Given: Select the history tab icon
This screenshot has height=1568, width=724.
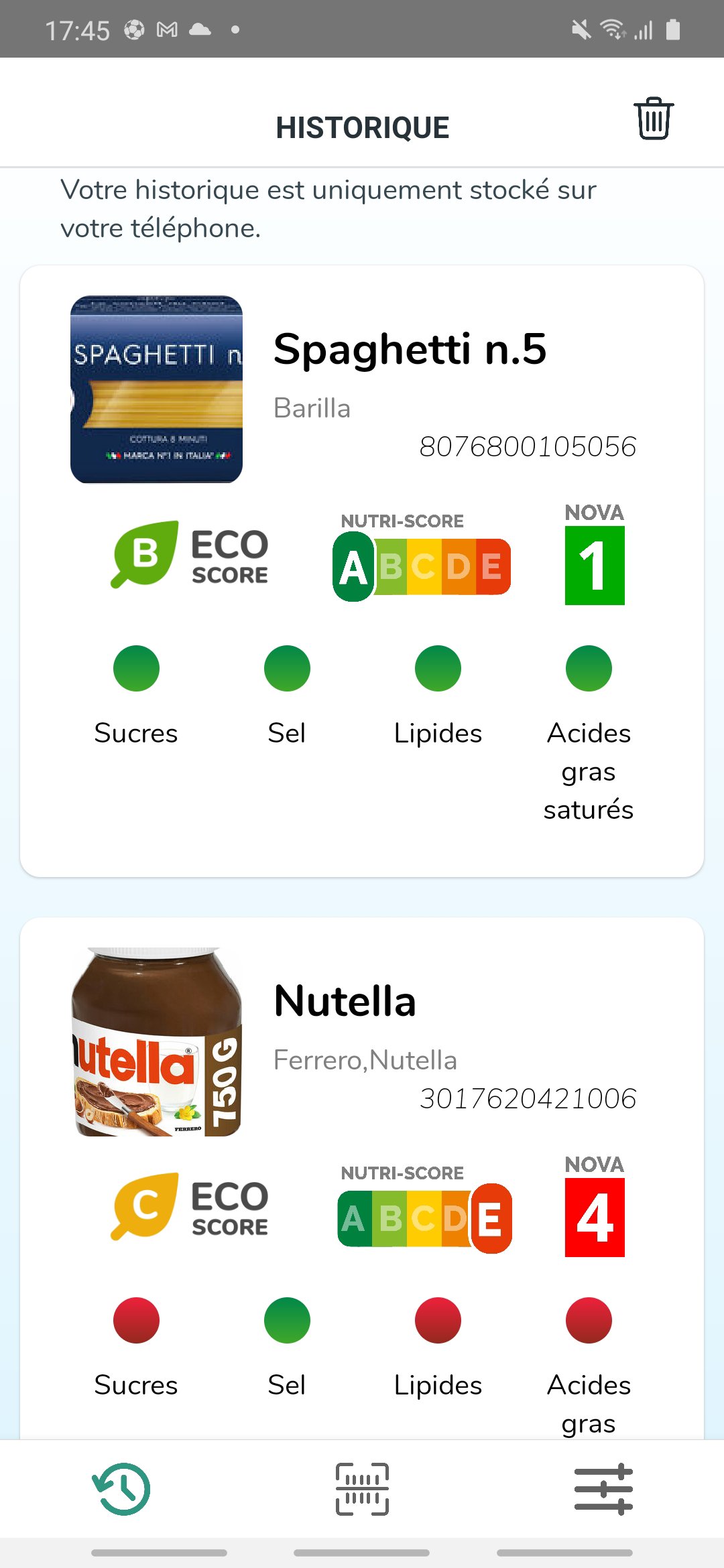Looking at the screenshot, I should coord(121,1488).
